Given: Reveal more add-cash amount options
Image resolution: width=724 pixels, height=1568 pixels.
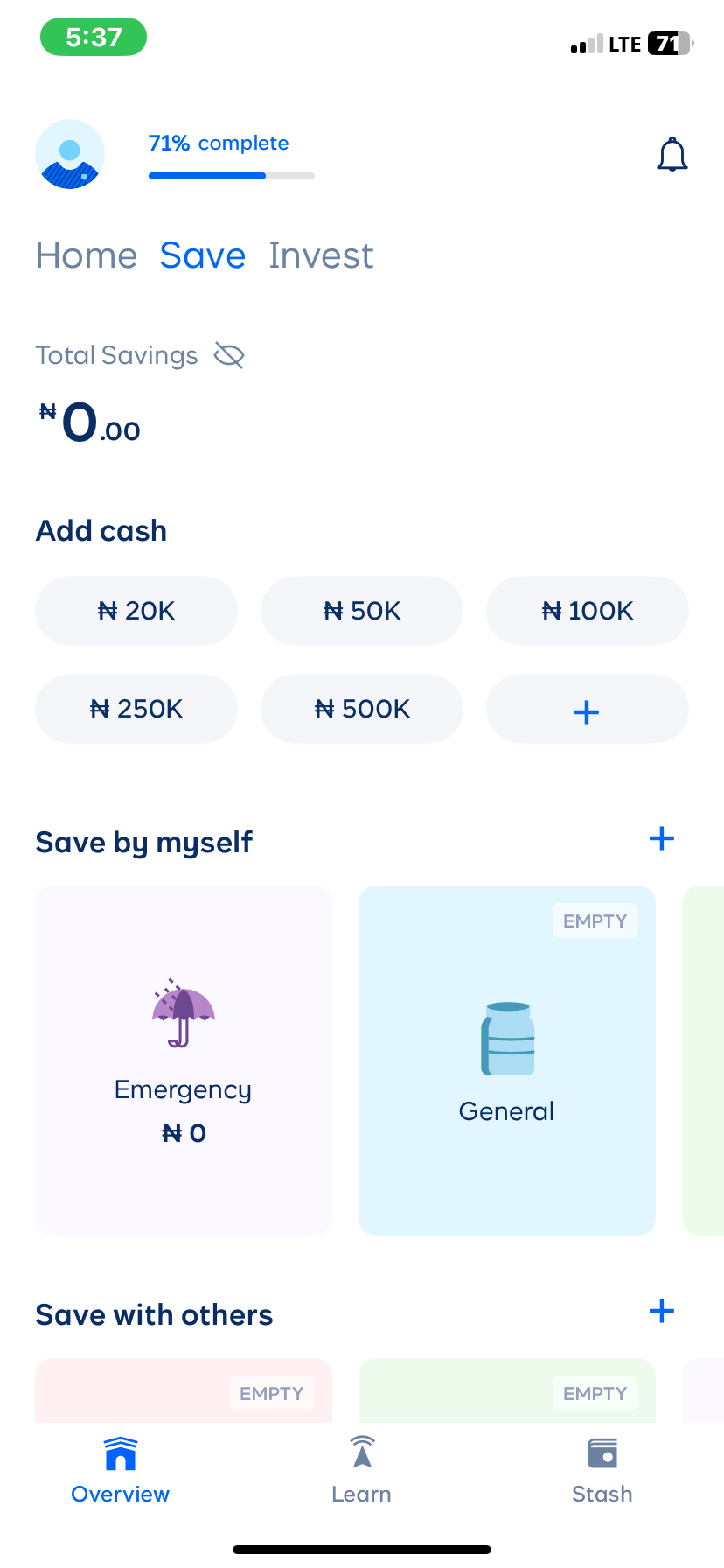Looking at the screenshot, I should coord(586,709).
